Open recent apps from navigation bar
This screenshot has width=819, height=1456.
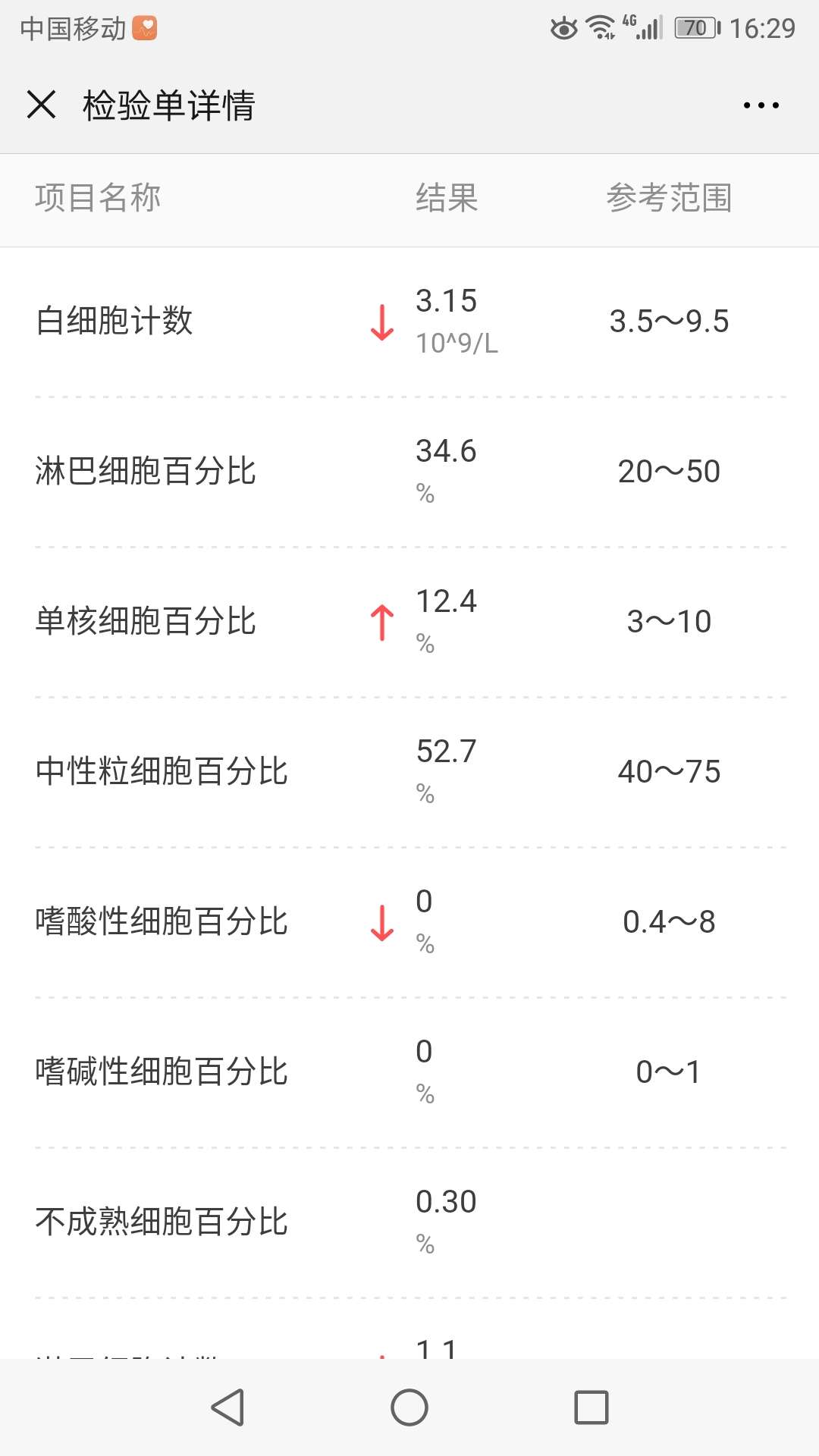(591, 1407)
